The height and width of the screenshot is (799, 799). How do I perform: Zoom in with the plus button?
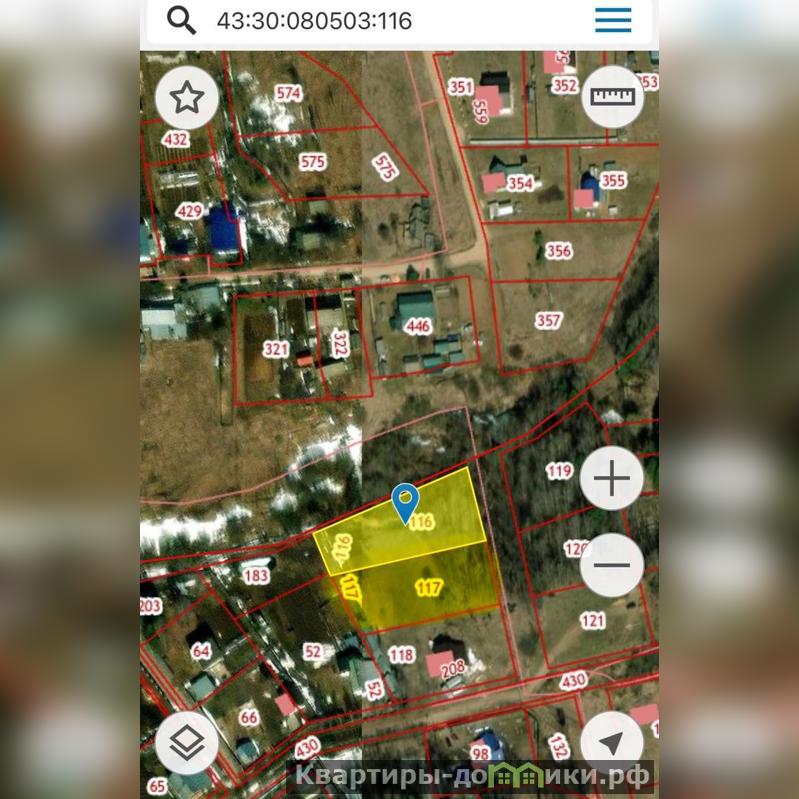click(x=612, y=479)
